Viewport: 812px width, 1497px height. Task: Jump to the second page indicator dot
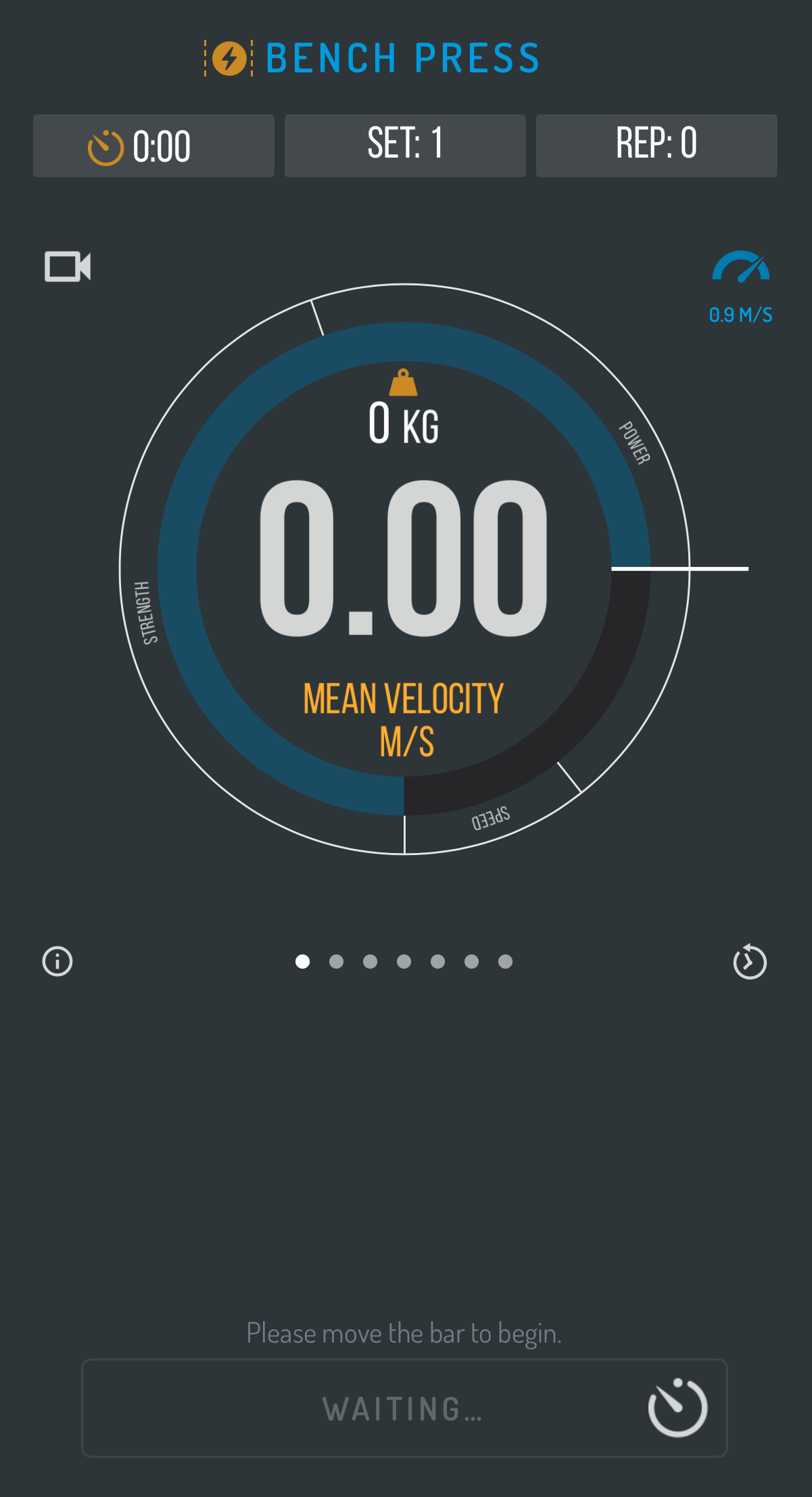click(x=336, y=961)
